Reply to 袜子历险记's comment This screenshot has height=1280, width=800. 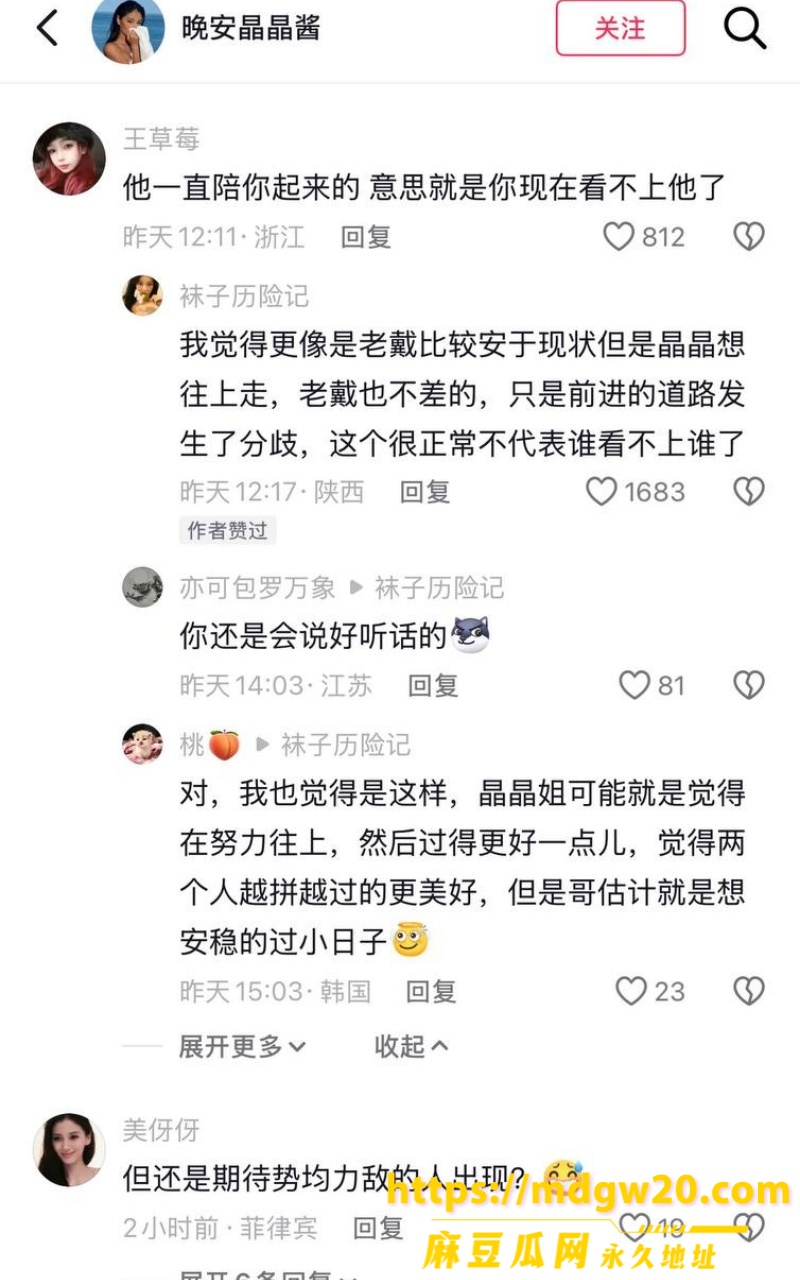pos(425,491)
